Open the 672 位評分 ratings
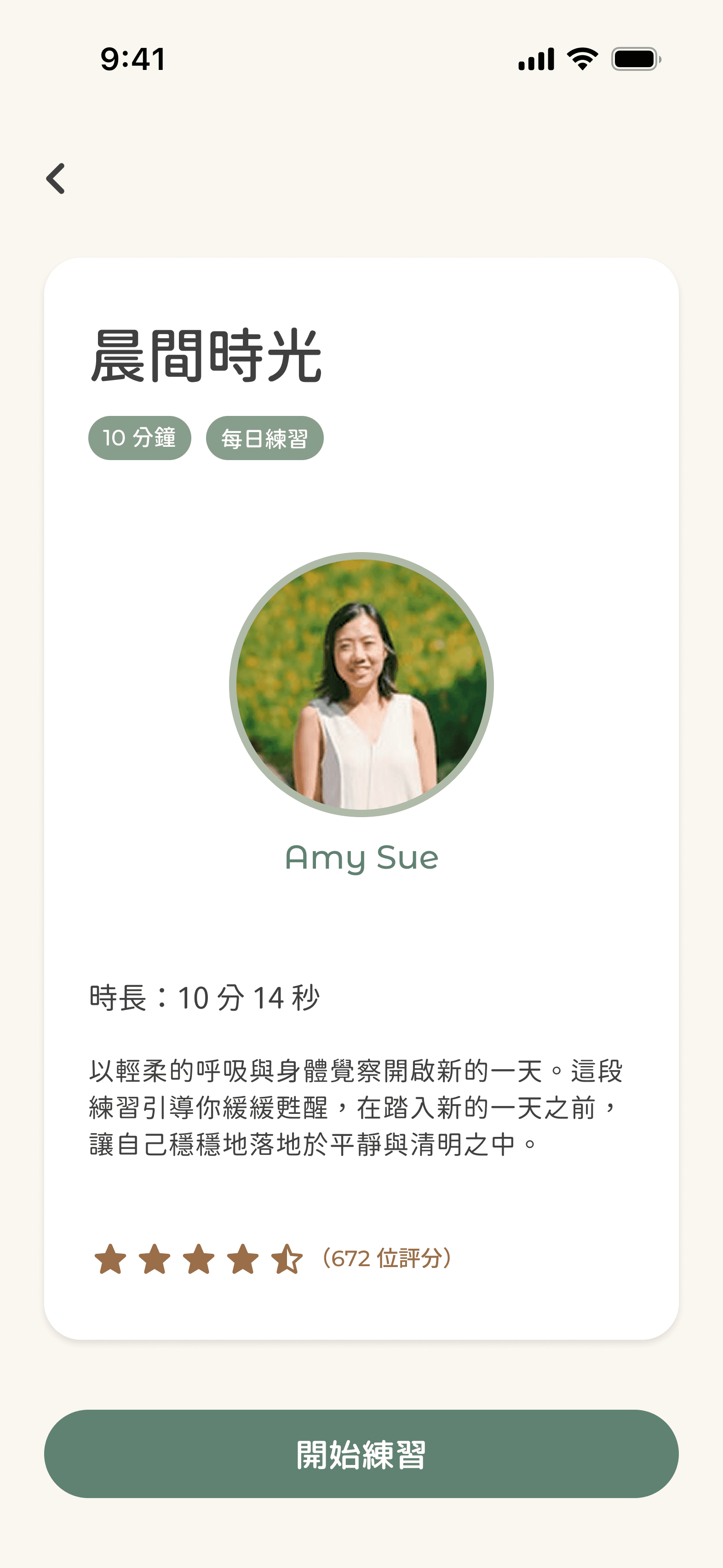The image size is (723, 1568). 386,1257
